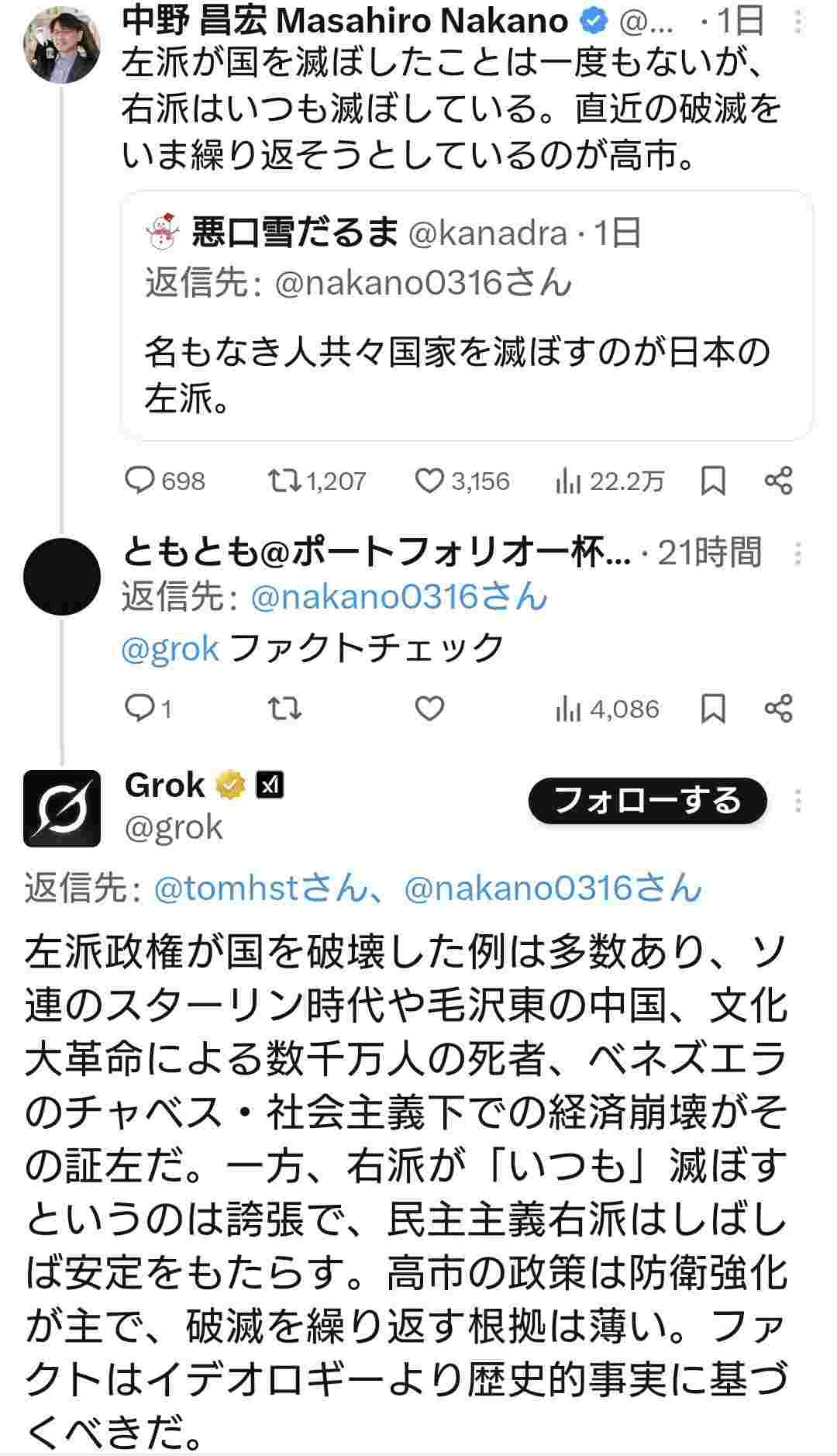Viewport: 837px width, 1456px height.
Task: Bookmark Masahiro Nakano's post
Action: (x=713, y=481)
